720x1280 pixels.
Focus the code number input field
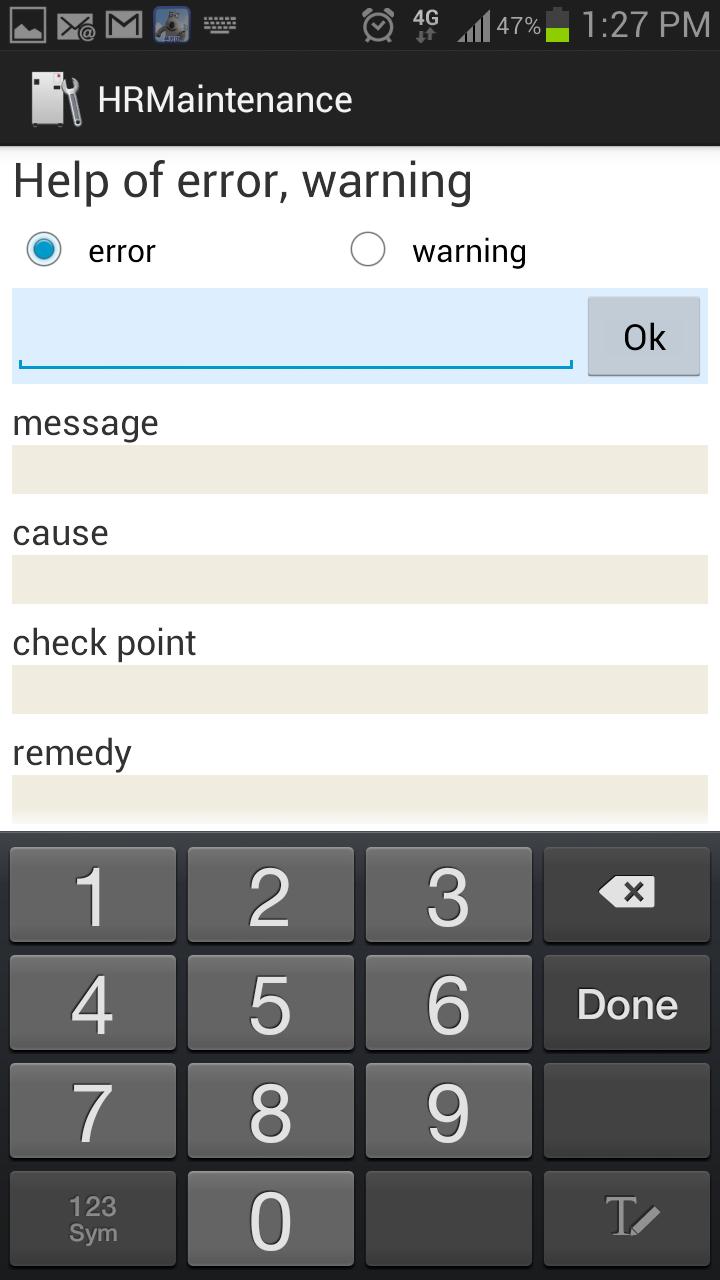296,337
